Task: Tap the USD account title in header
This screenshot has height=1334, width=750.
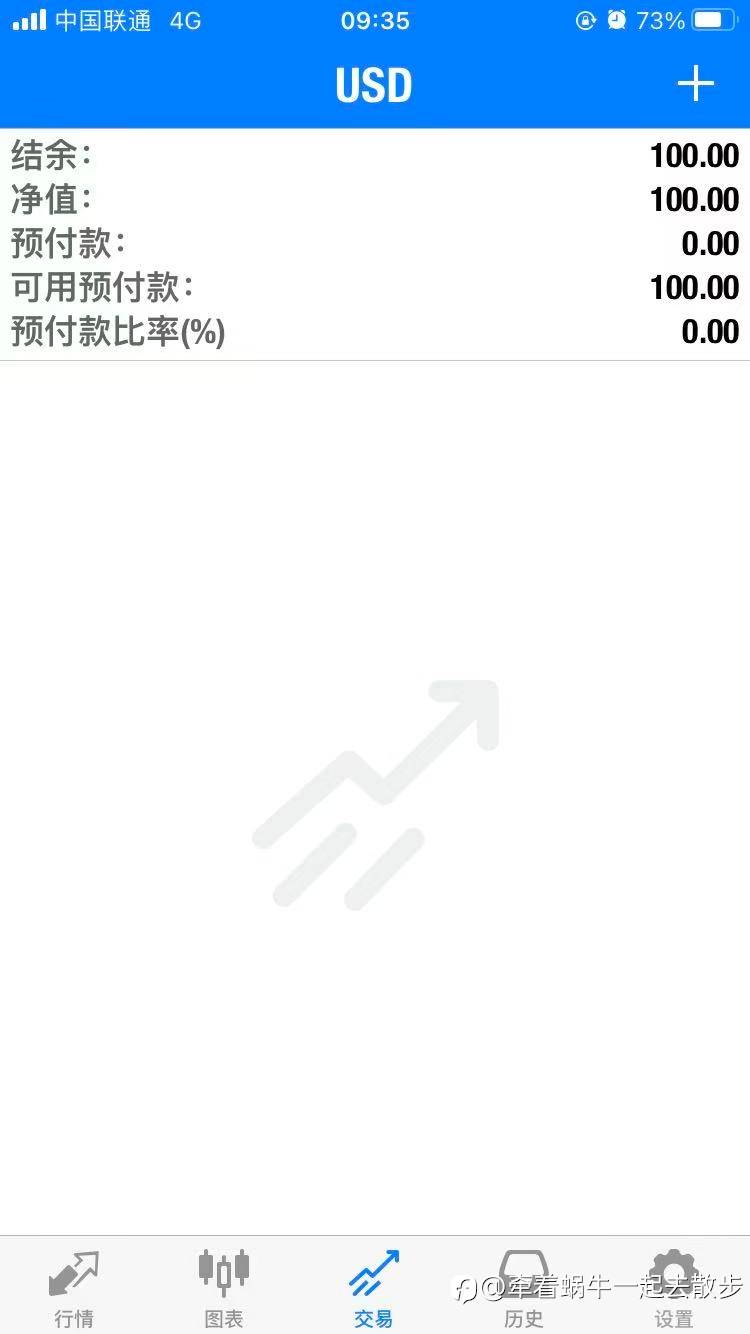Action: tap(373, 84)
